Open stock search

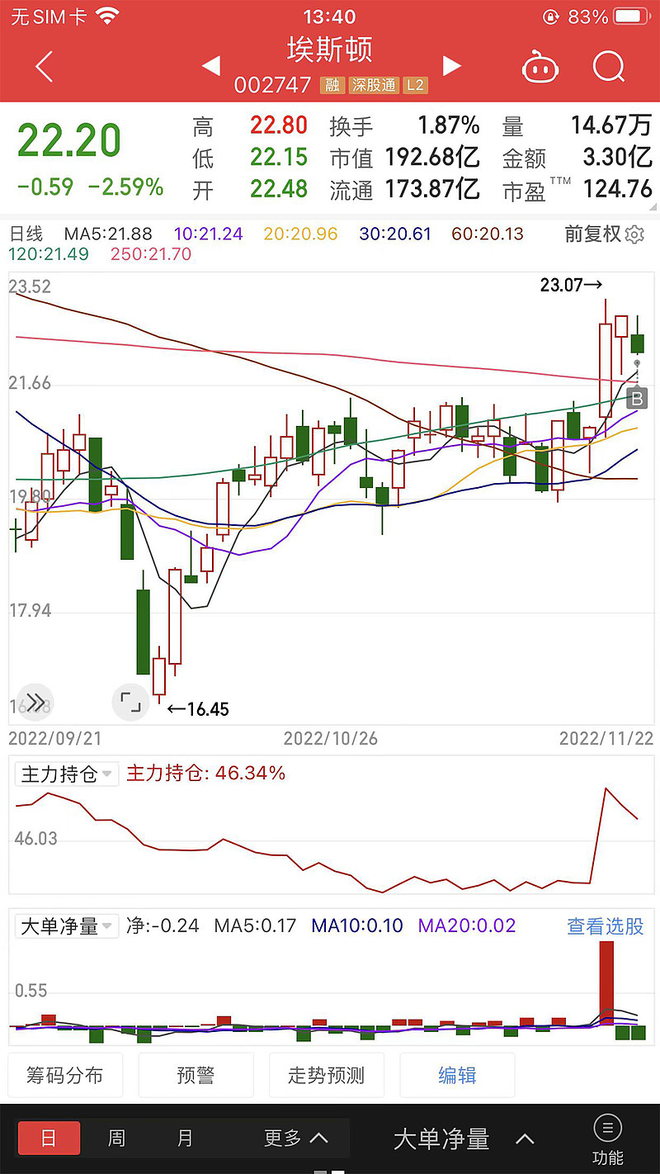(x=608, y=67)
